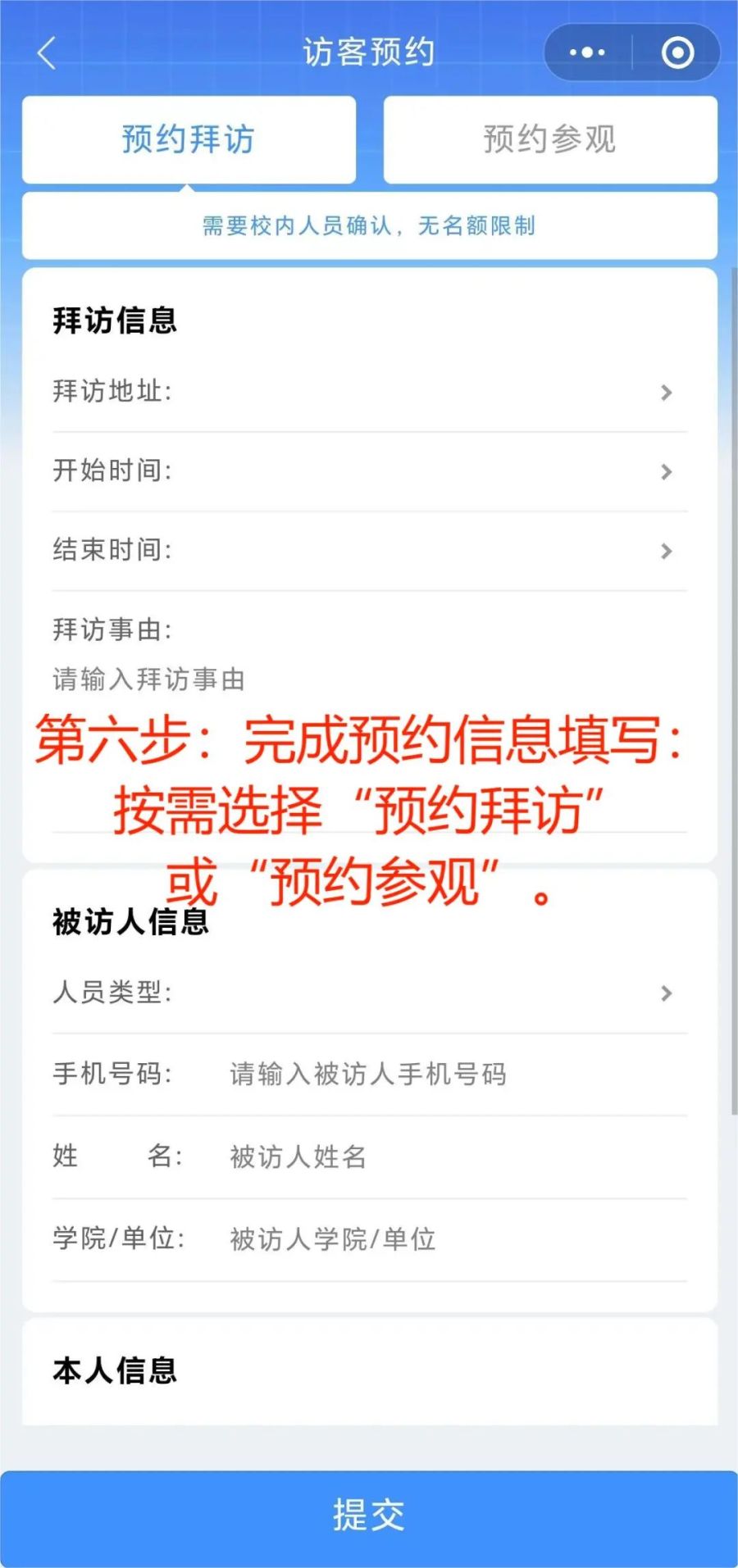
Task: Choose the 拜访地址 visit address
Action: pos(369,393)
